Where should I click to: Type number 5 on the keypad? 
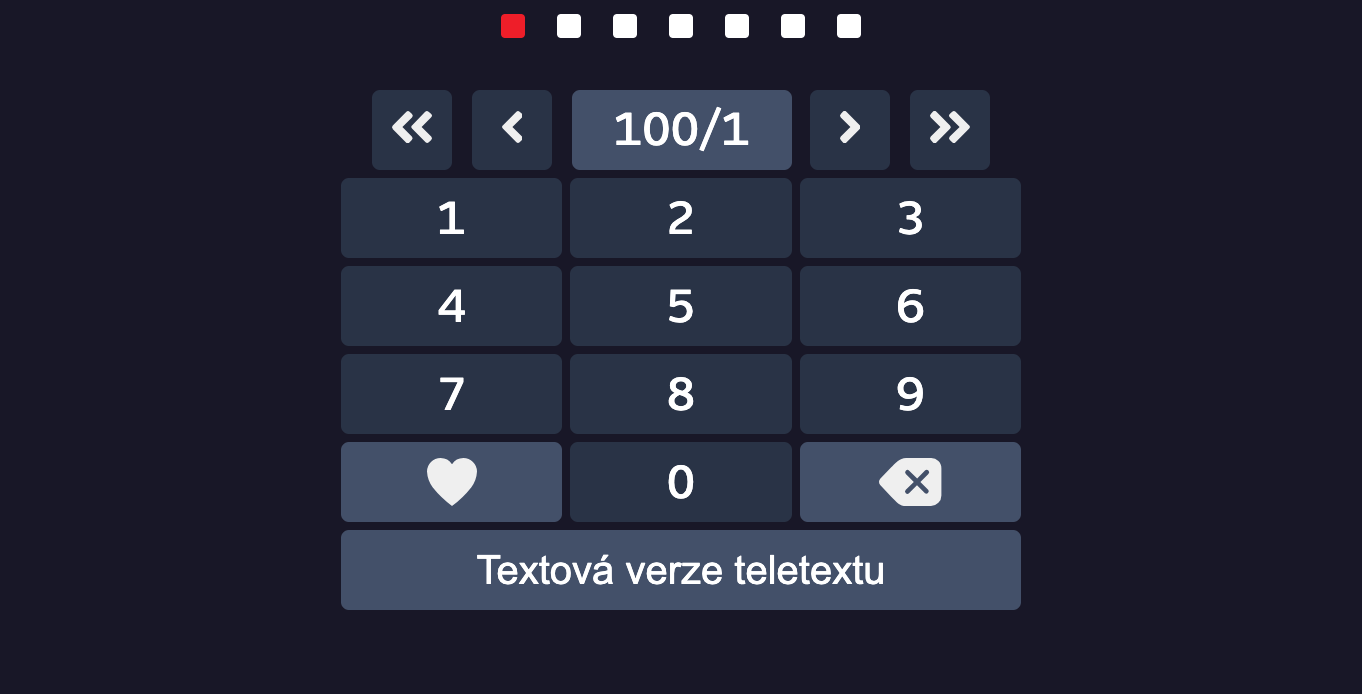pos(681,306)
